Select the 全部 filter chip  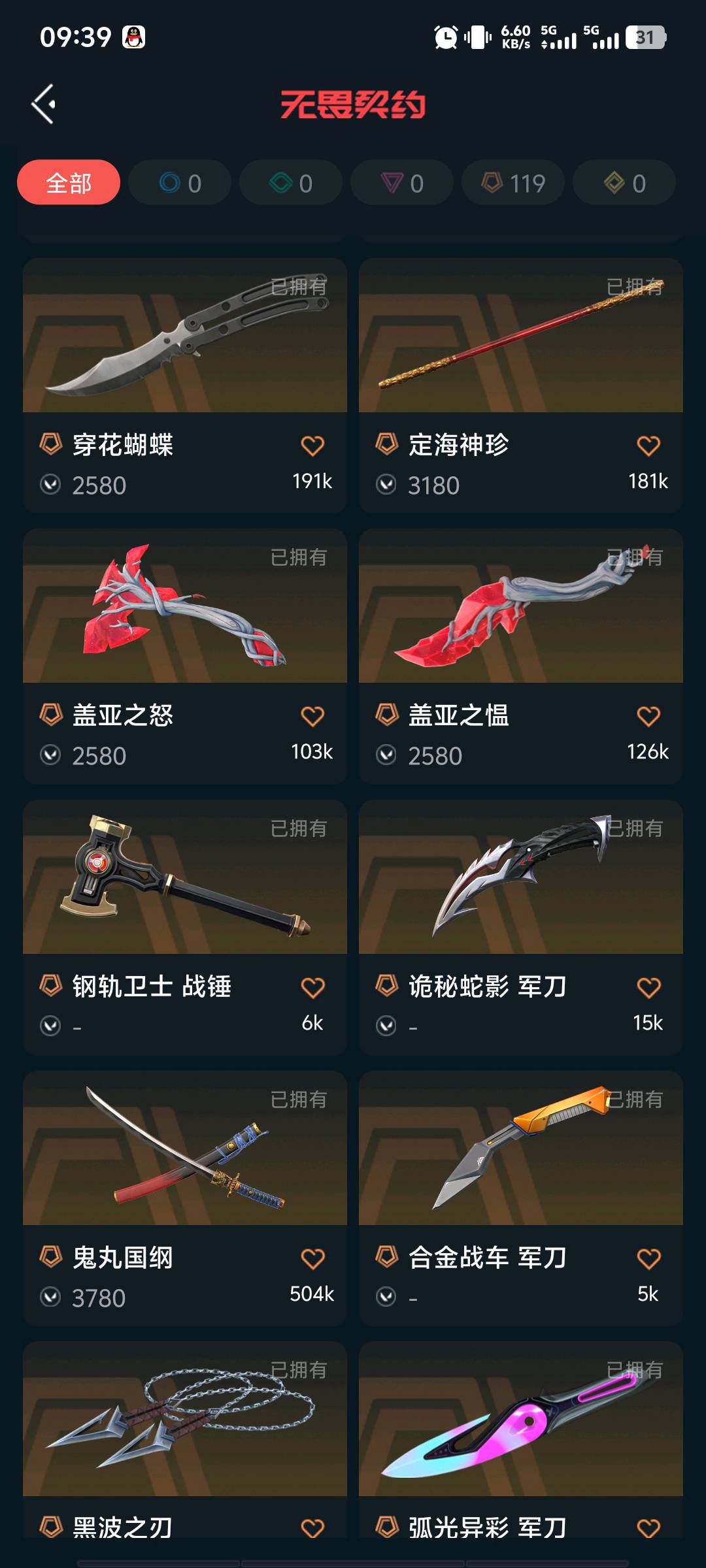(69, 183)
